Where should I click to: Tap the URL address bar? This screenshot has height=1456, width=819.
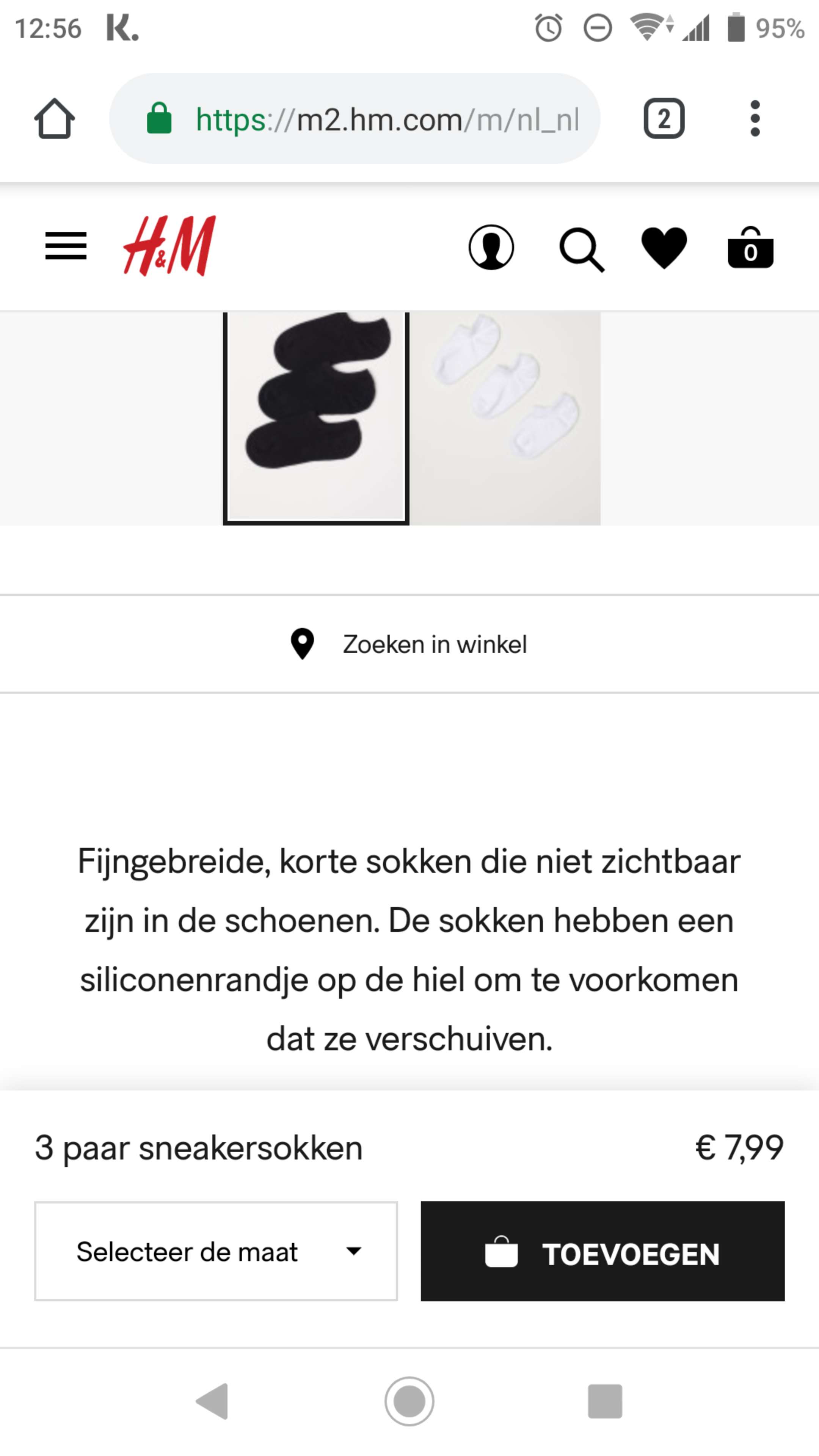tap(355, 119)
